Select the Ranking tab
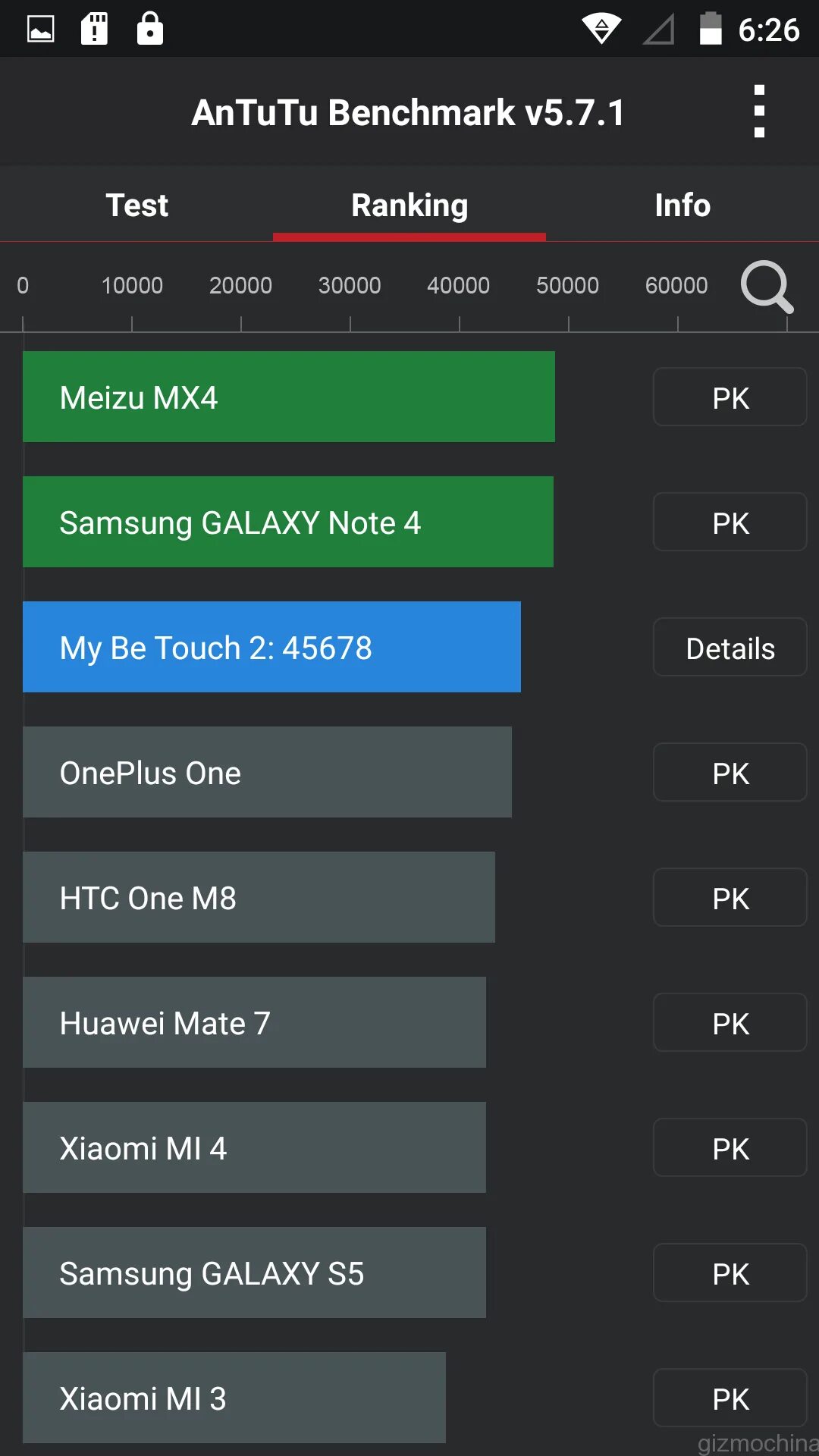Screen dimensions: 819x1456 409,205
